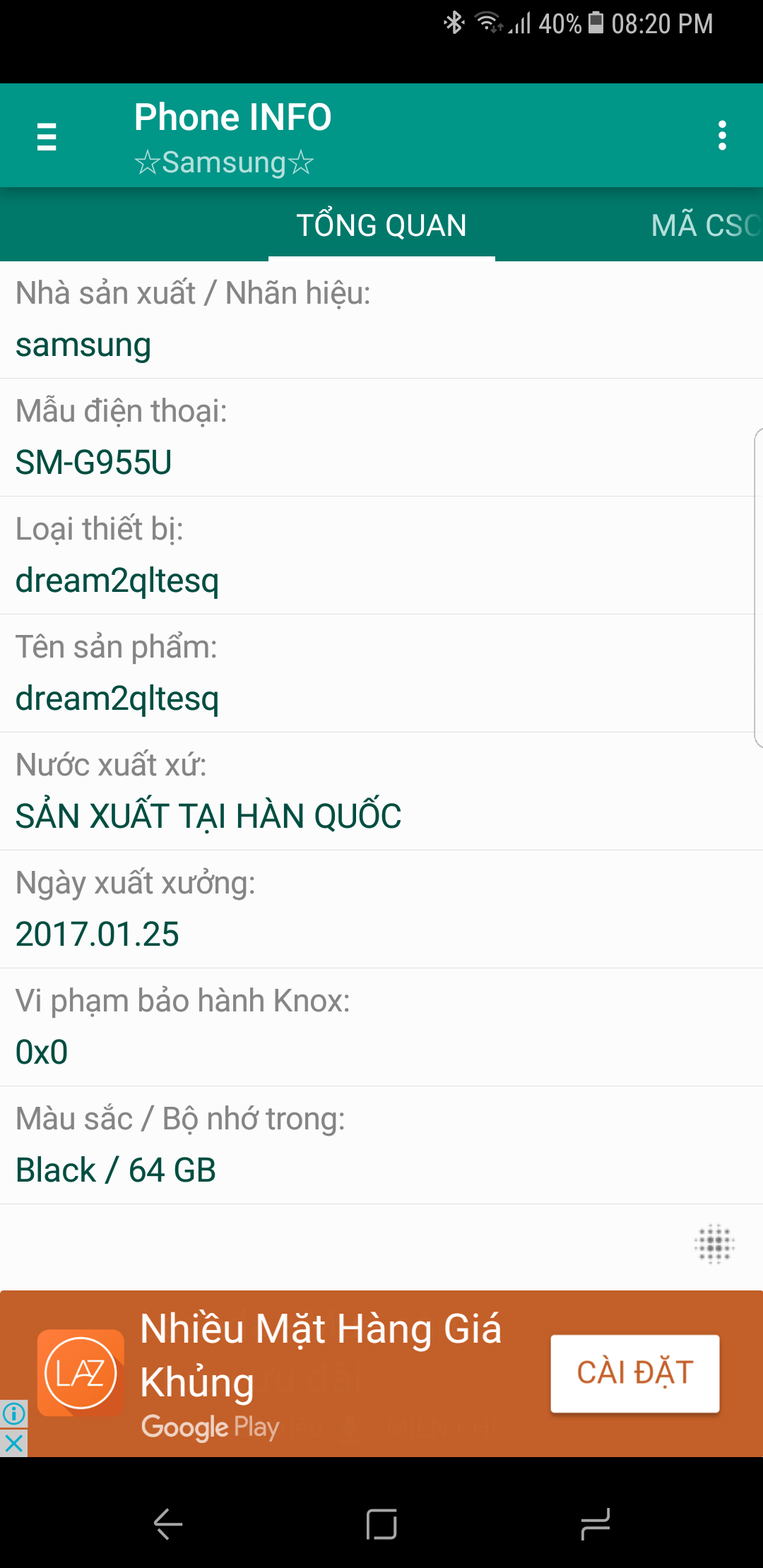763x1568 pixels.
Task: Open the recent apps view
Action: pyautogui.click(x=595, y=1524)
